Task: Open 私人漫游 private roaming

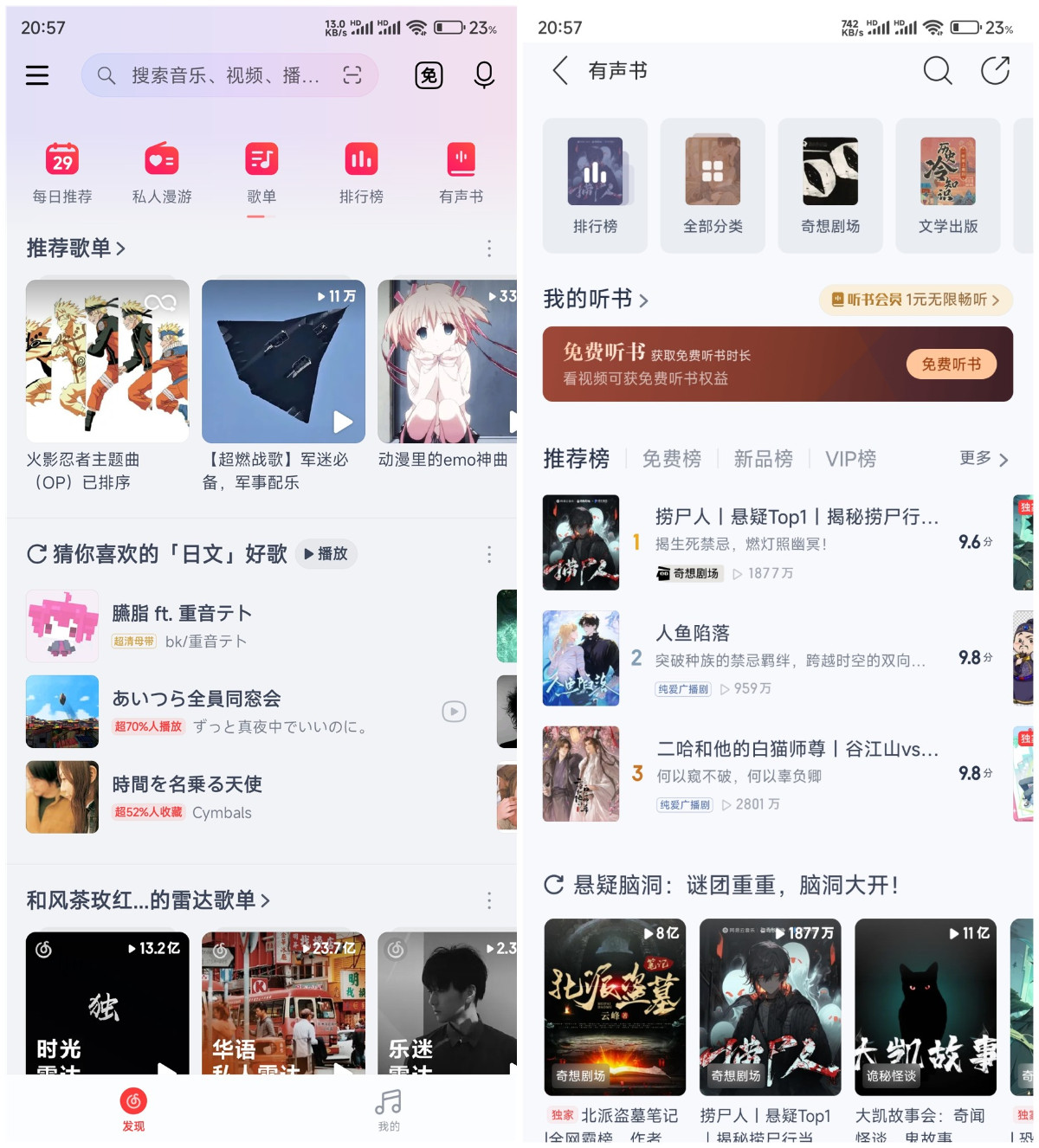Action: point(162,173)
